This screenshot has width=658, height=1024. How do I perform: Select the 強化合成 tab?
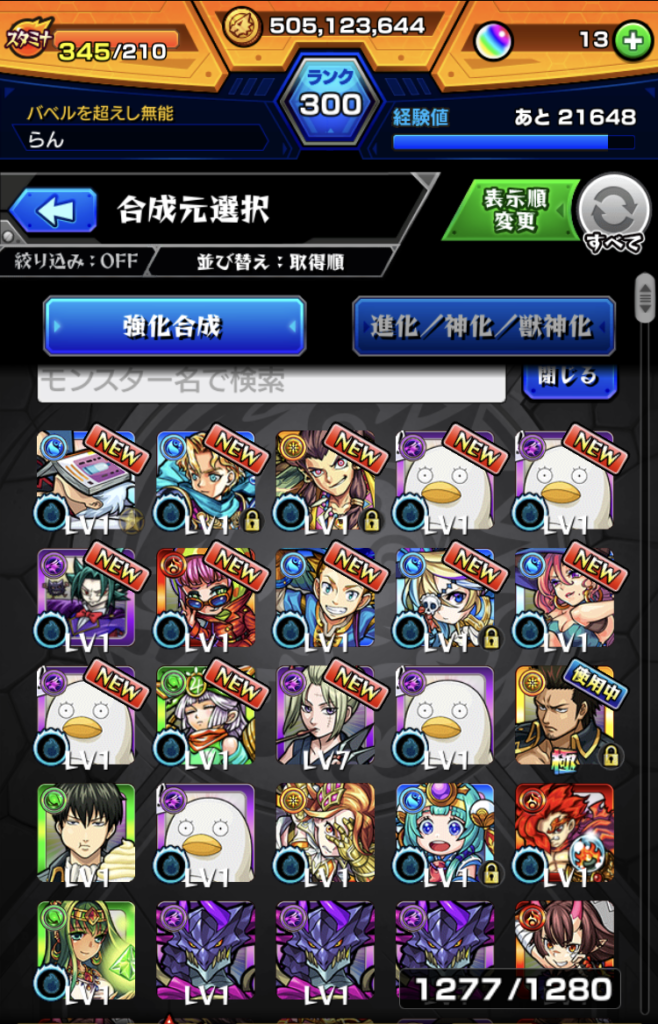174,326
